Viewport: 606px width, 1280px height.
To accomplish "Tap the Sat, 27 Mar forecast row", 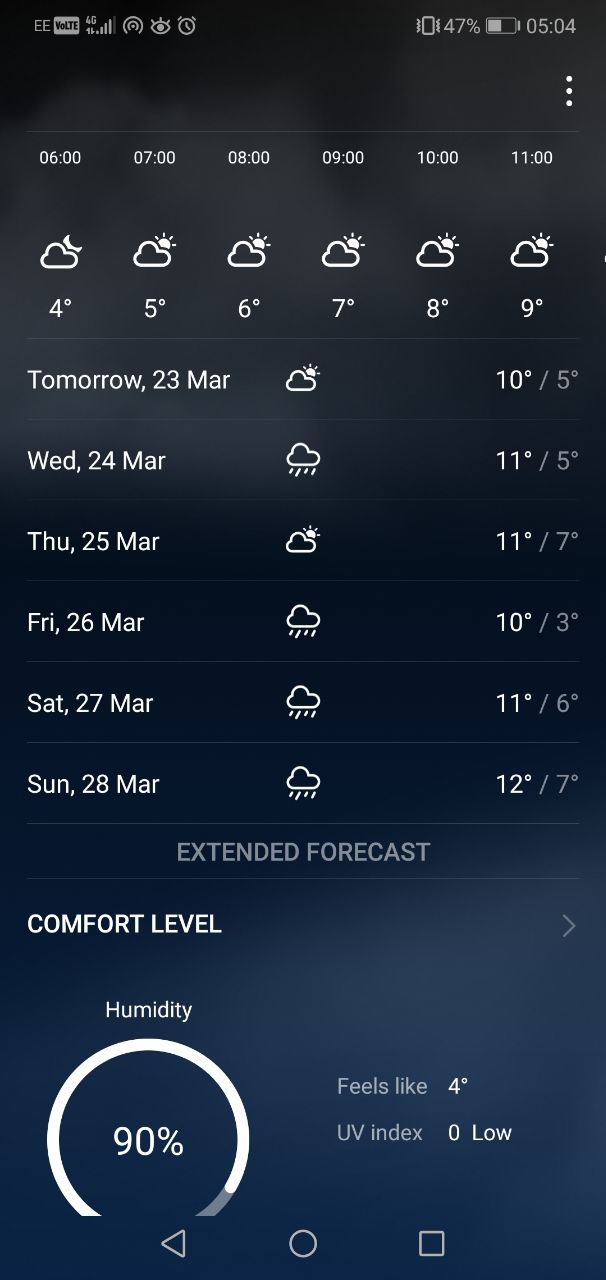I will [x=303, y=703].
